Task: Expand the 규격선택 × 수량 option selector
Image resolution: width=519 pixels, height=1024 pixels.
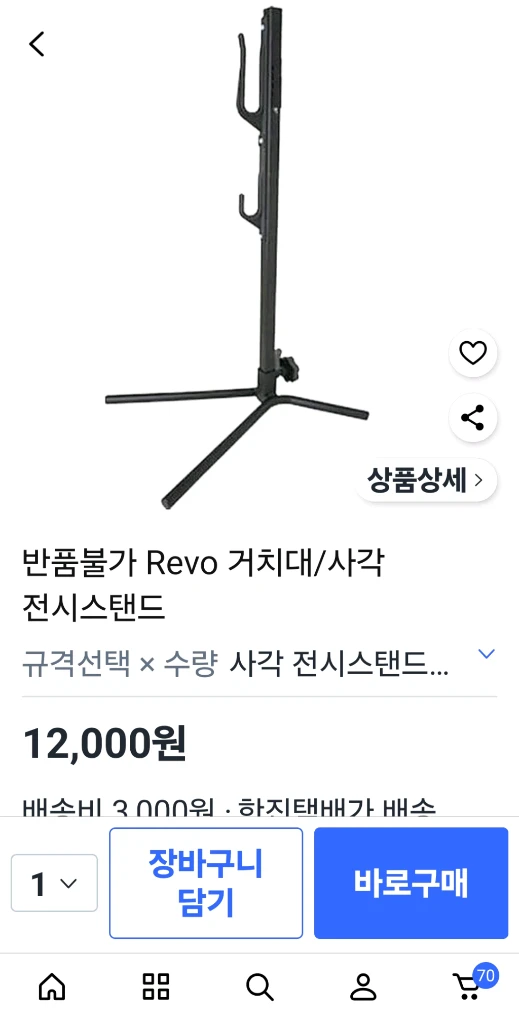Action: [x=259, y=663]
